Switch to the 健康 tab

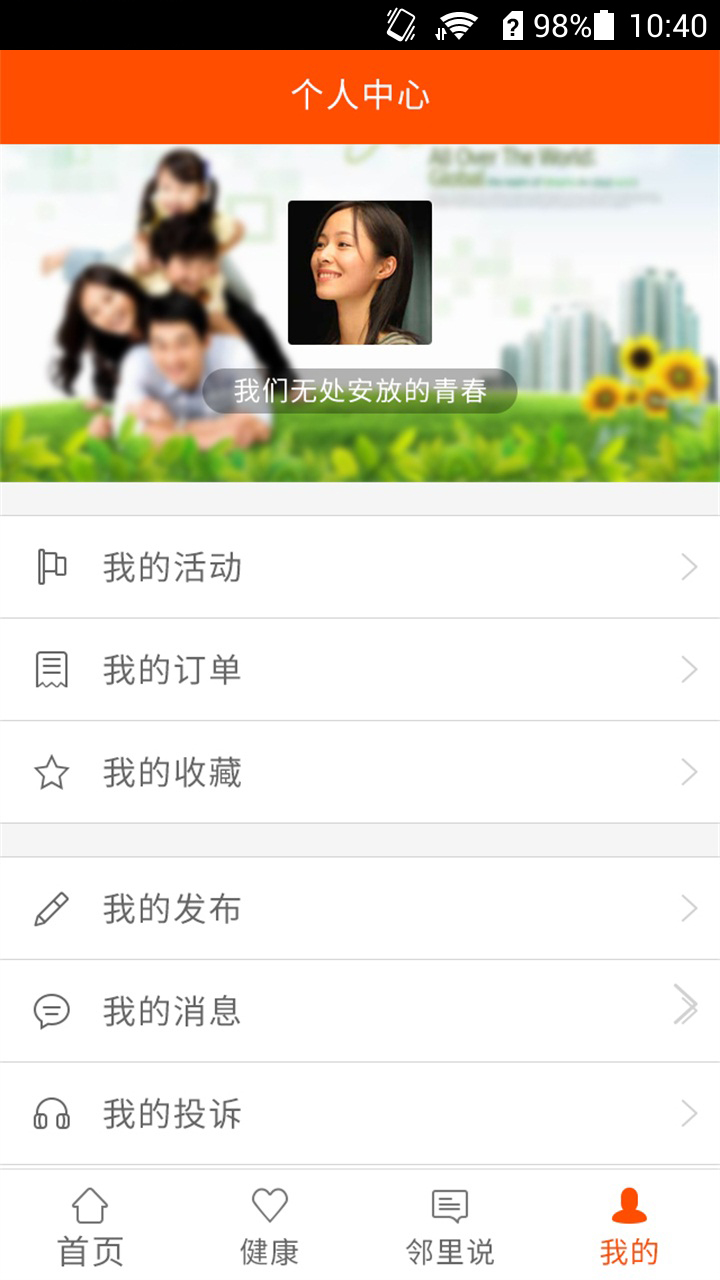pos(270,1226)
